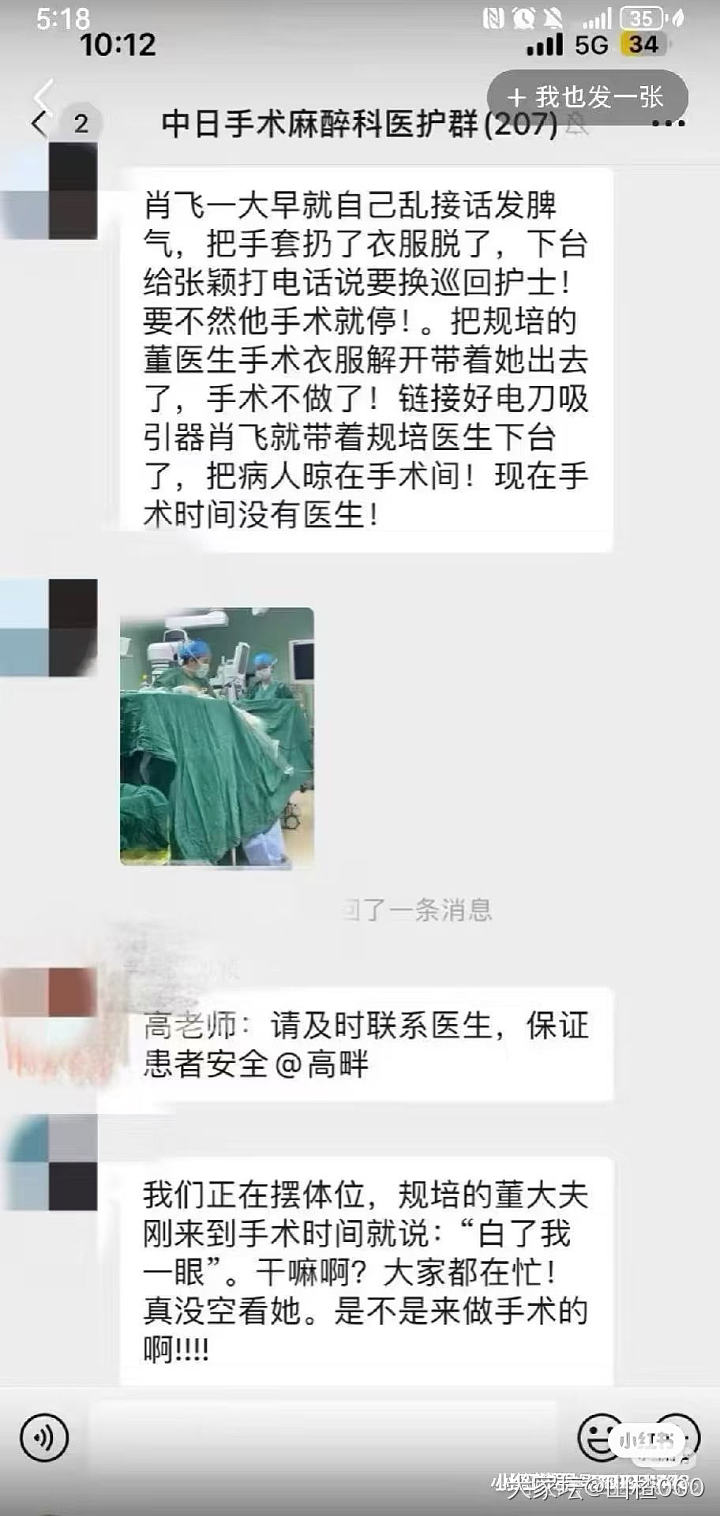
Task: Tap the 我也发一张 button
Action: [x=587, y=97]
